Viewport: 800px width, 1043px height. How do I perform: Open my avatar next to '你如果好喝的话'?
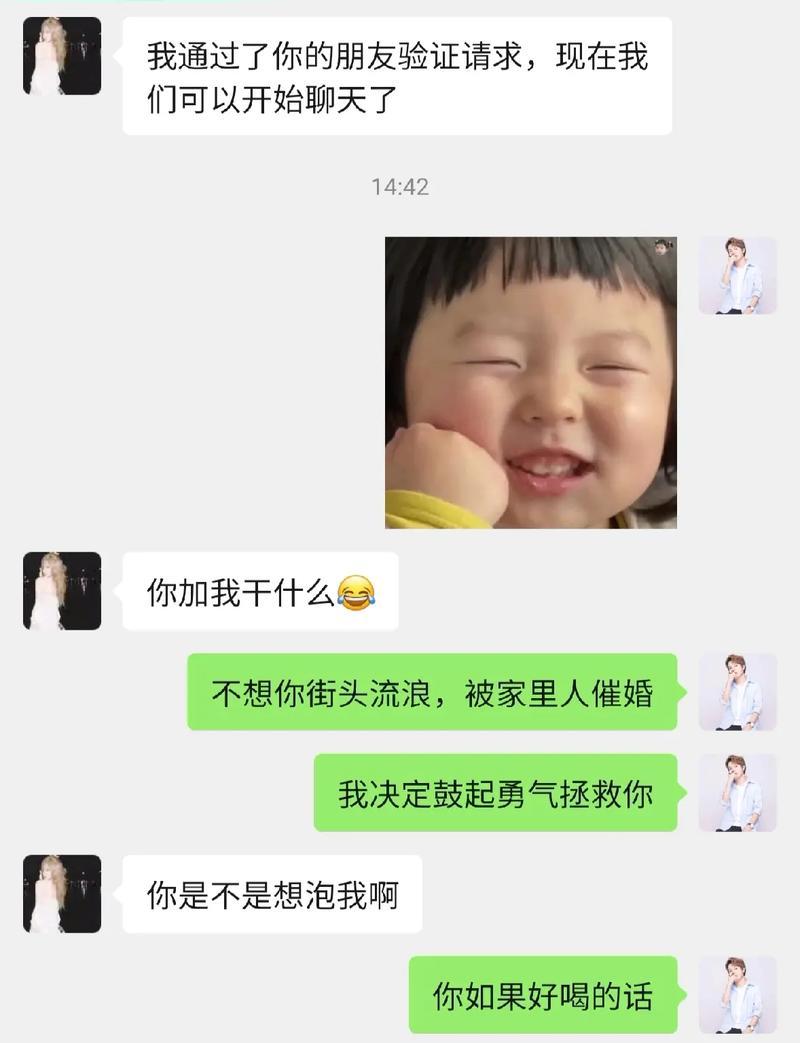point(738,995)
